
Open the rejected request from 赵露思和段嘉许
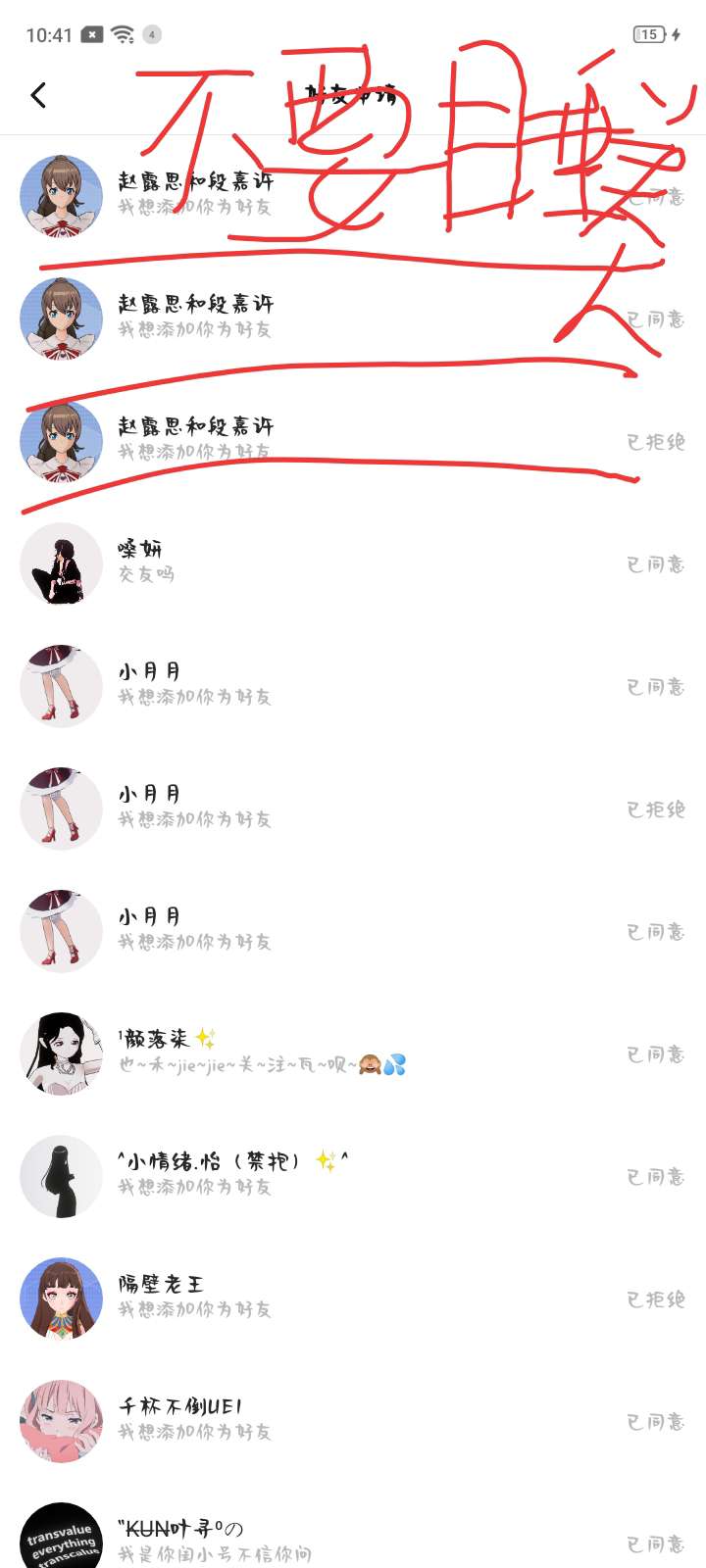[353, 441]
